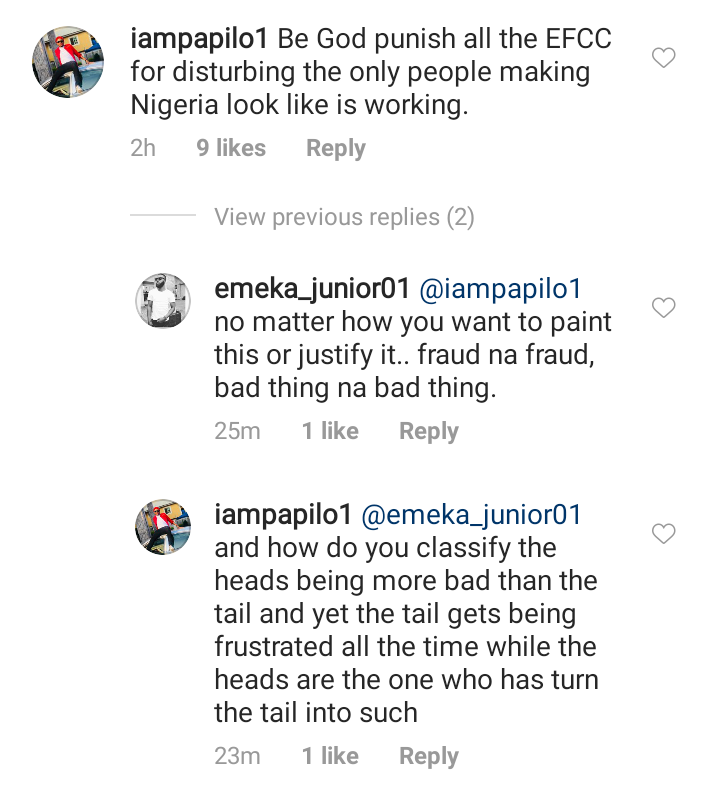
Task: Reply to iampapilo1's 23m comment
Action: click(x=428, y=756)
